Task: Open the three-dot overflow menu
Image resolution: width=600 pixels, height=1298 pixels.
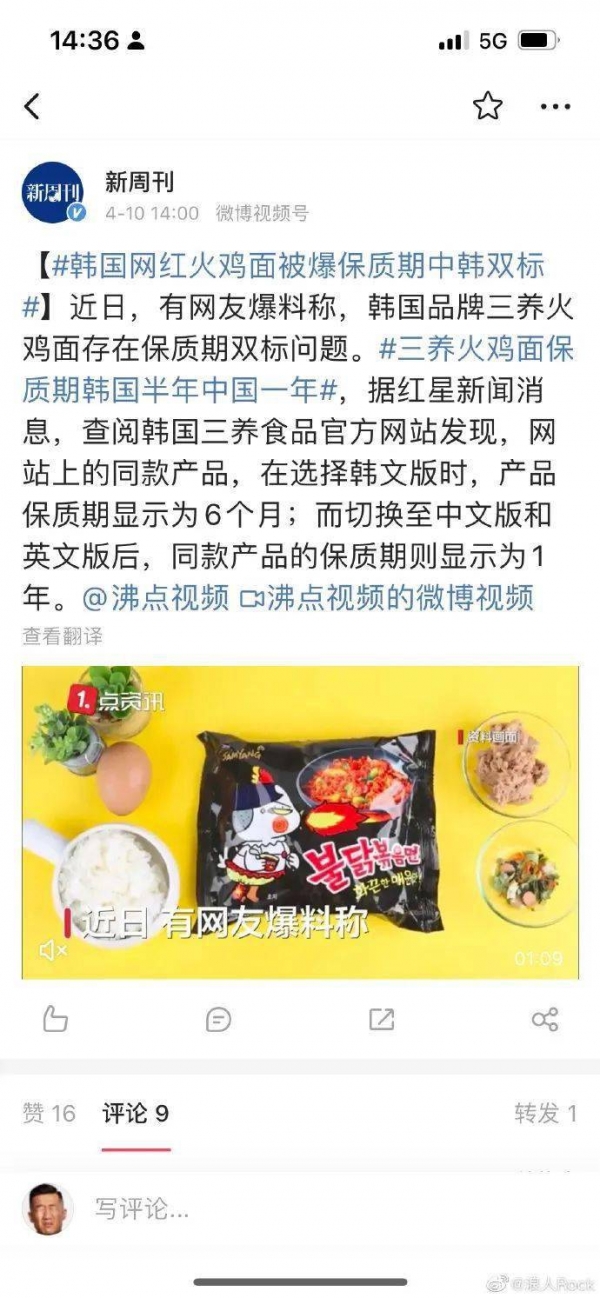Action: pyautogui.click(x=555, y=106)
